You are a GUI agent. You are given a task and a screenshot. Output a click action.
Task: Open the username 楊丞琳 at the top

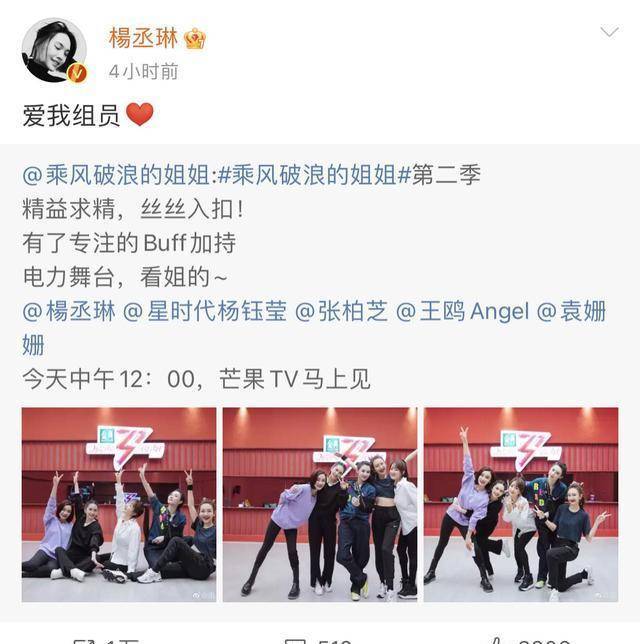pyautogui.click(x=142, y=38)
